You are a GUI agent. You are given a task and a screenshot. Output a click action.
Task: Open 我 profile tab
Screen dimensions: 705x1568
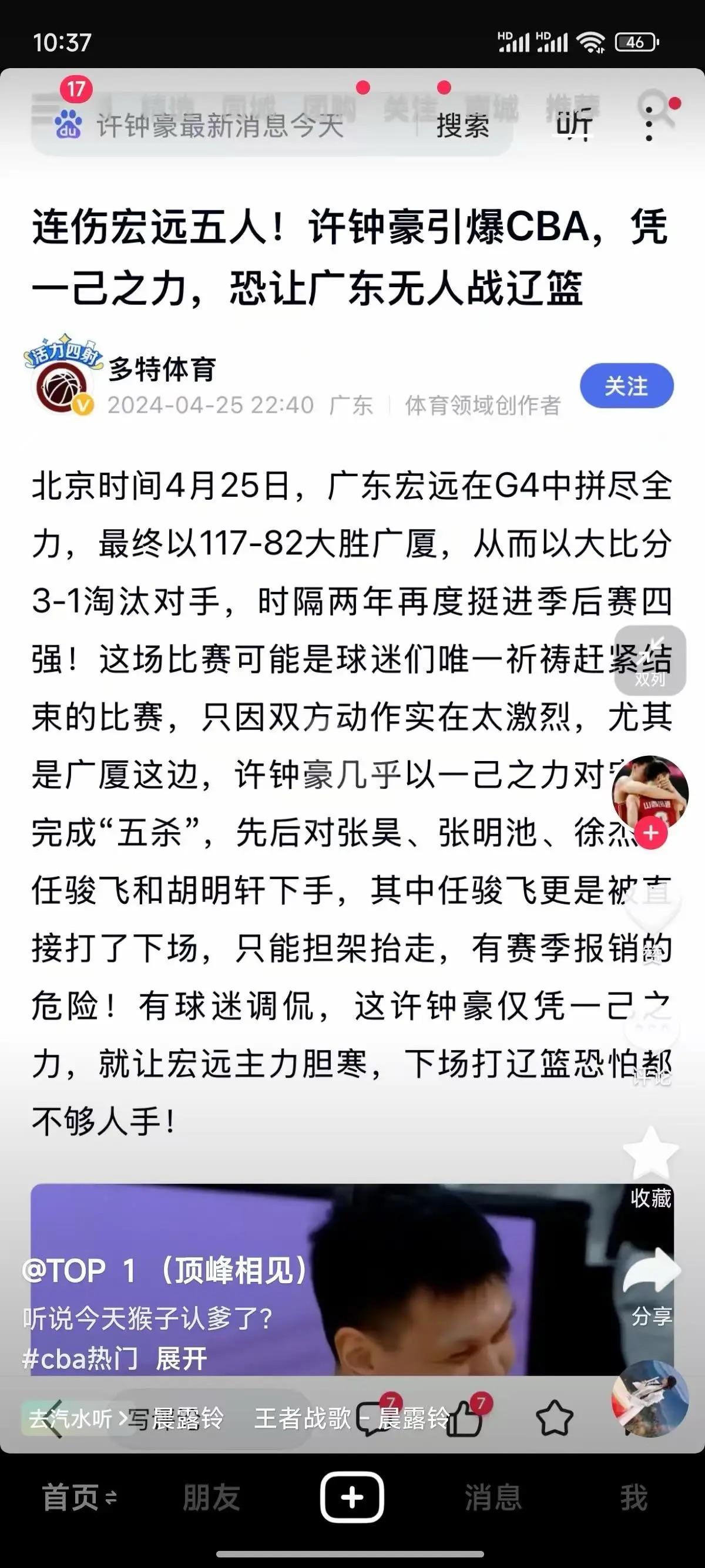click(633, 1497)
